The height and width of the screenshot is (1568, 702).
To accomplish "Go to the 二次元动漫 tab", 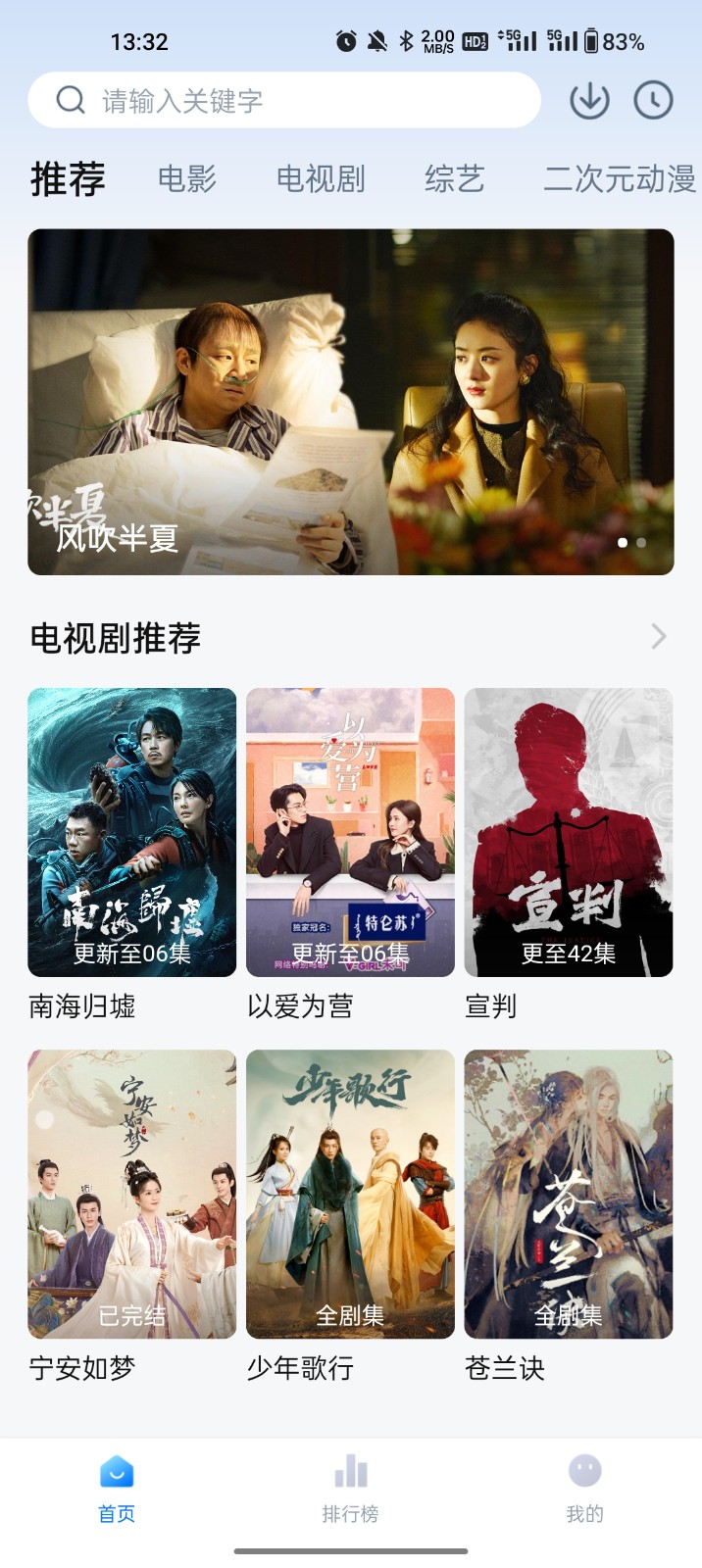I will click(x=619, y=179).
